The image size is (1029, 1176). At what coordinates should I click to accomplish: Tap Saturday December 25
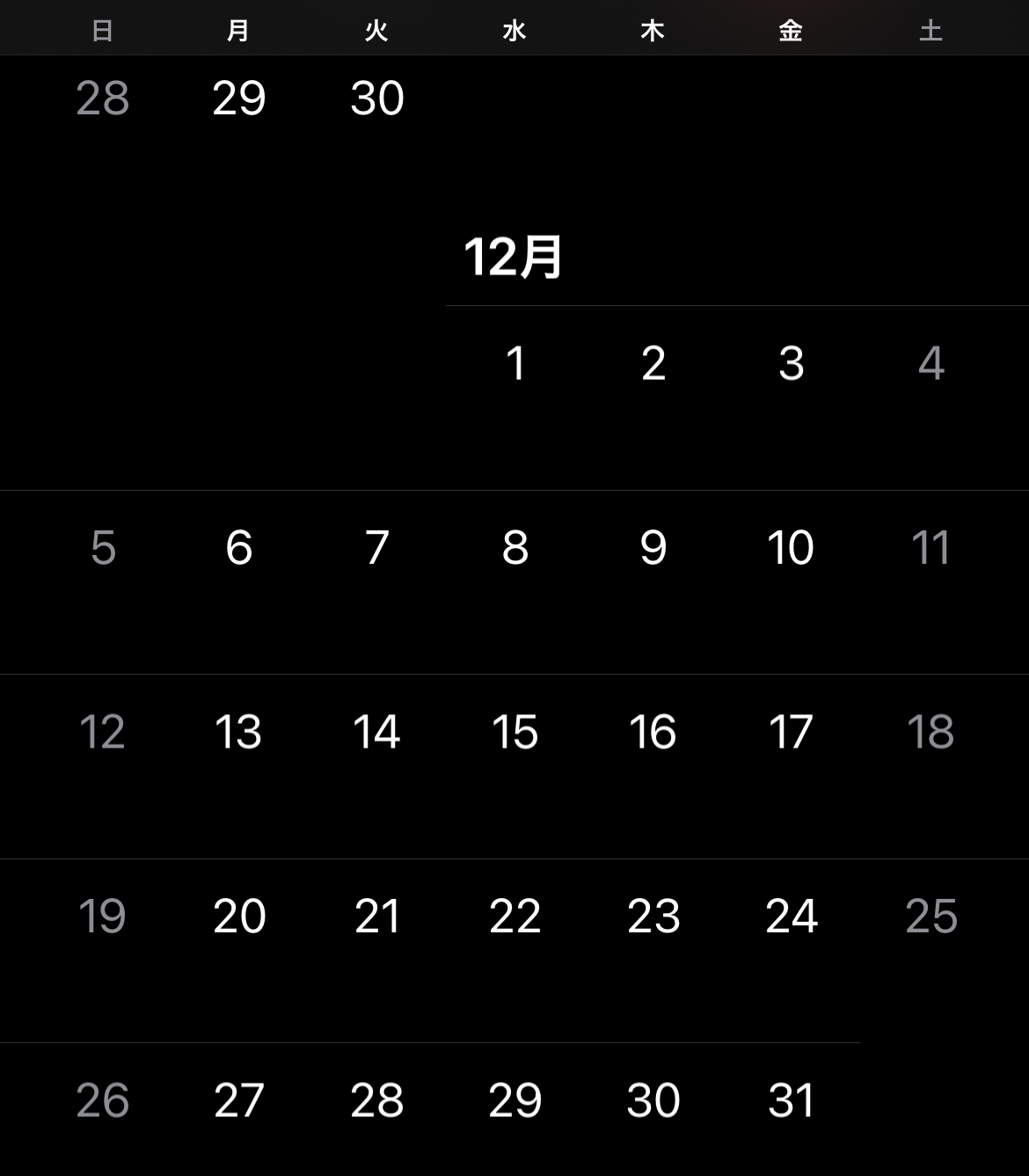930,917
